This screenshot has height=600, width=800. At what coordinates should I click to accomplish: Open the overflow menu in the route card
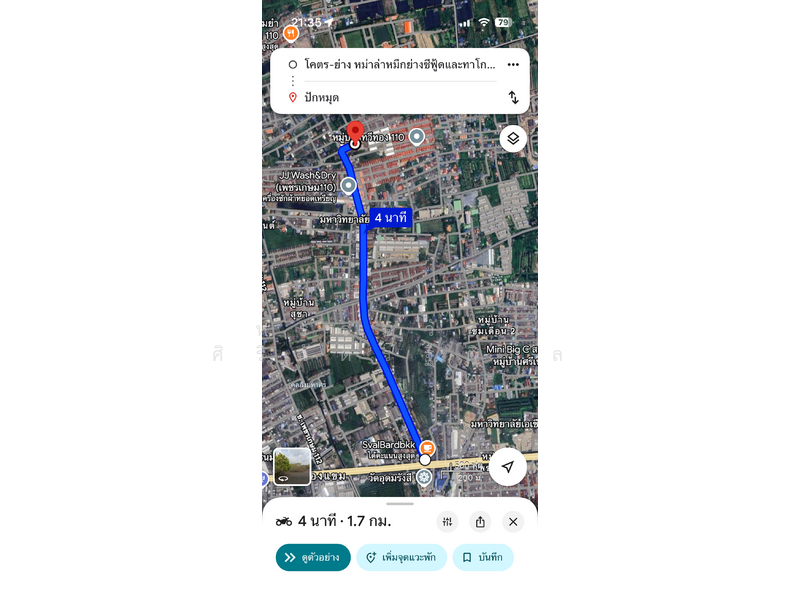coord(513,65)
